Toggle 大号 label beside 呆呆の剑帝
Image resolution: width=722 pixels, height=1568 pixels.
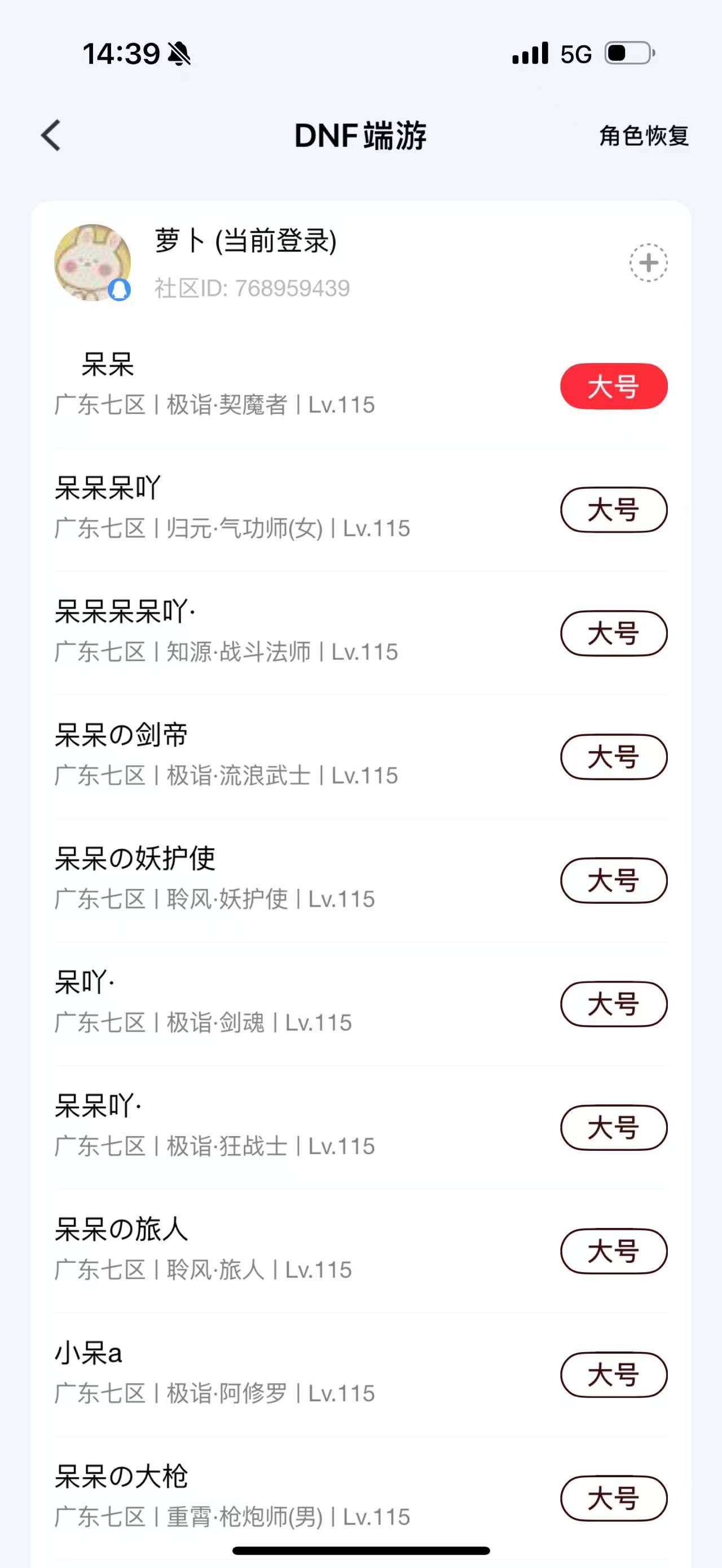614,757
